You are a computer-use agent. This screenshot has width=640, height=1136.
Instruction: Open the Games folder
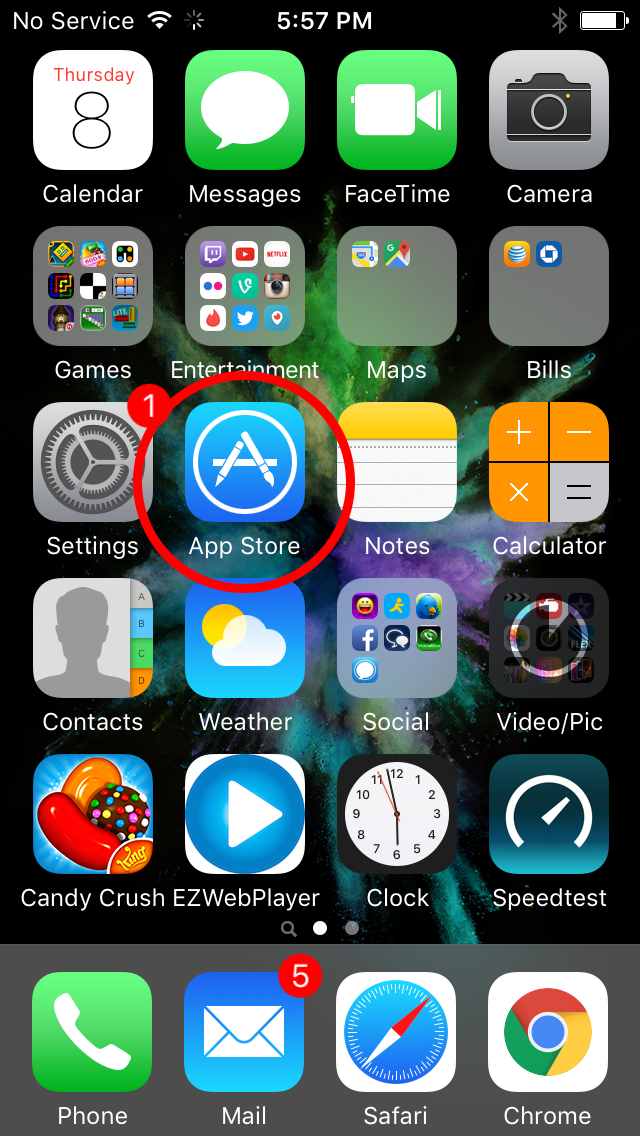(x=93, y=286)
